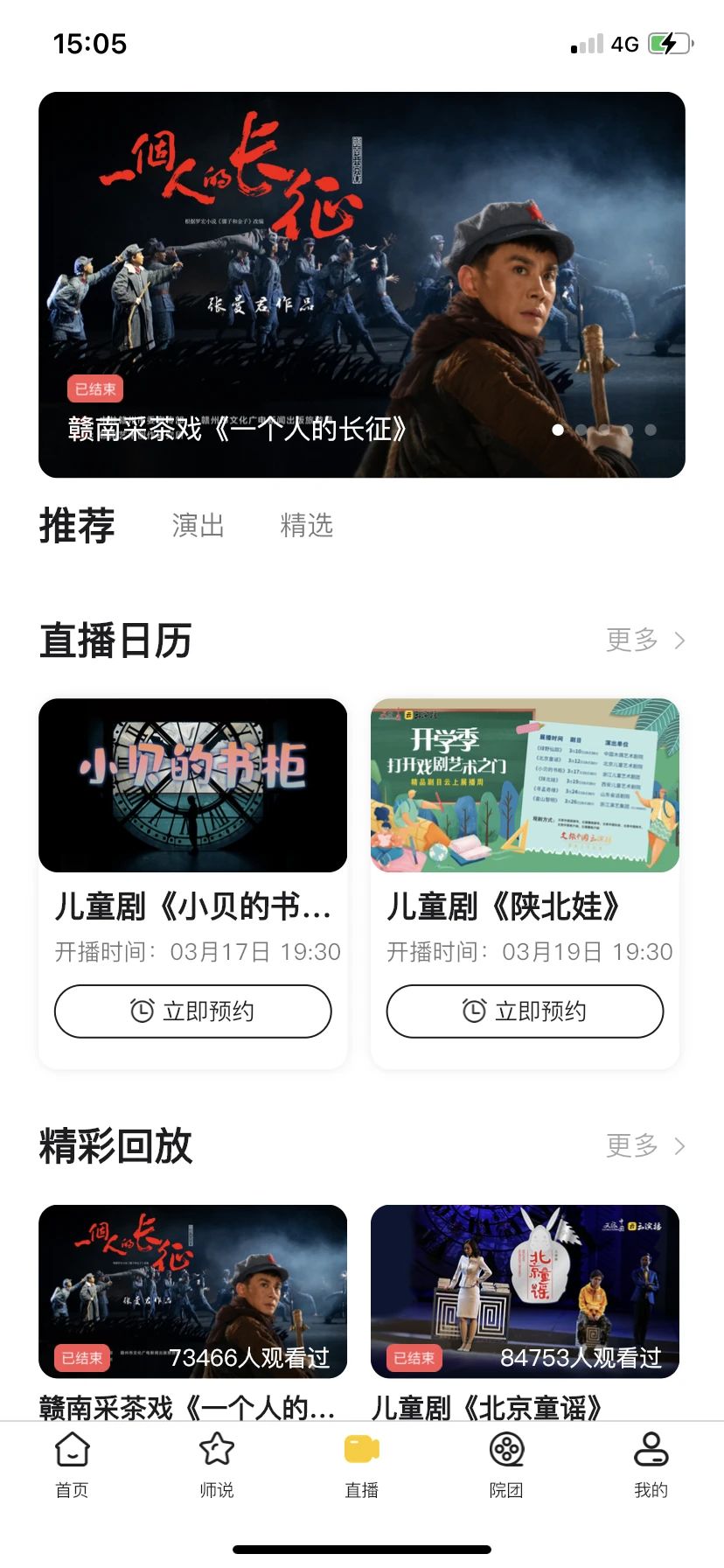
Task: Select the 师说 star icon
Action: tap(216, 1450)
